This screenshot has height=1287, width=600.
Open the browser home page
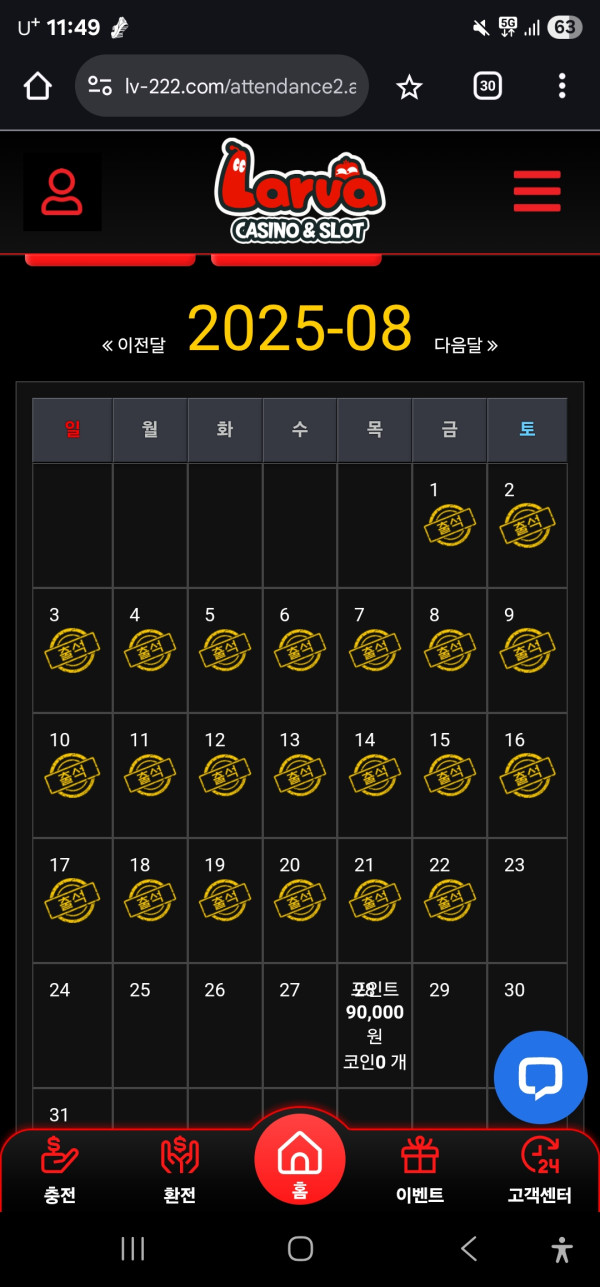(x=37, y=87)
